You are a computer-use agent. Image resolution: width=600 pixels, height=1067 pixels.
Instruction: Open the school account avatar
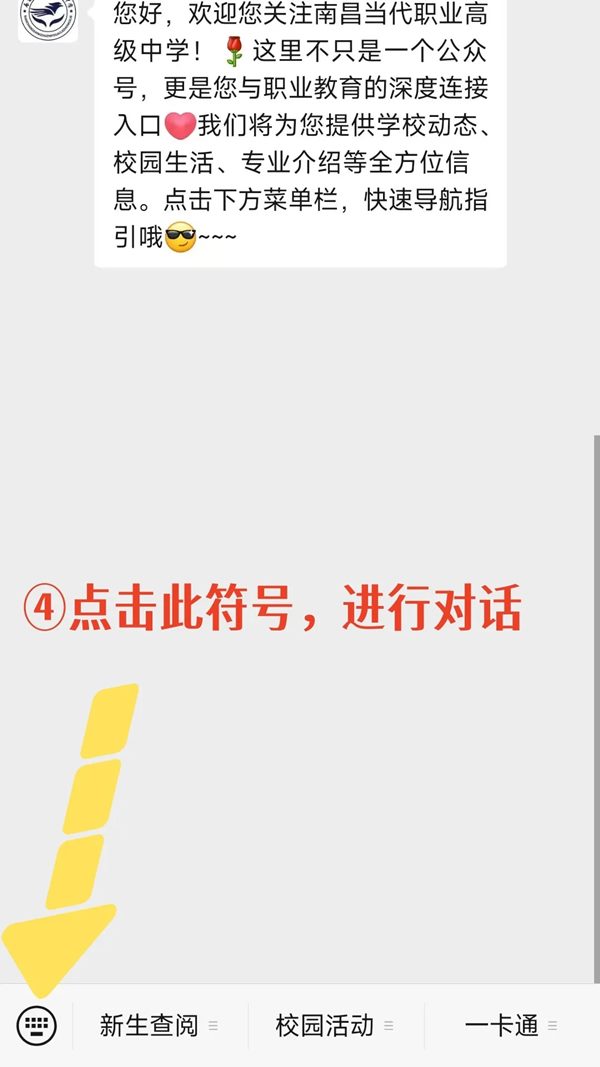pos(48,17)
